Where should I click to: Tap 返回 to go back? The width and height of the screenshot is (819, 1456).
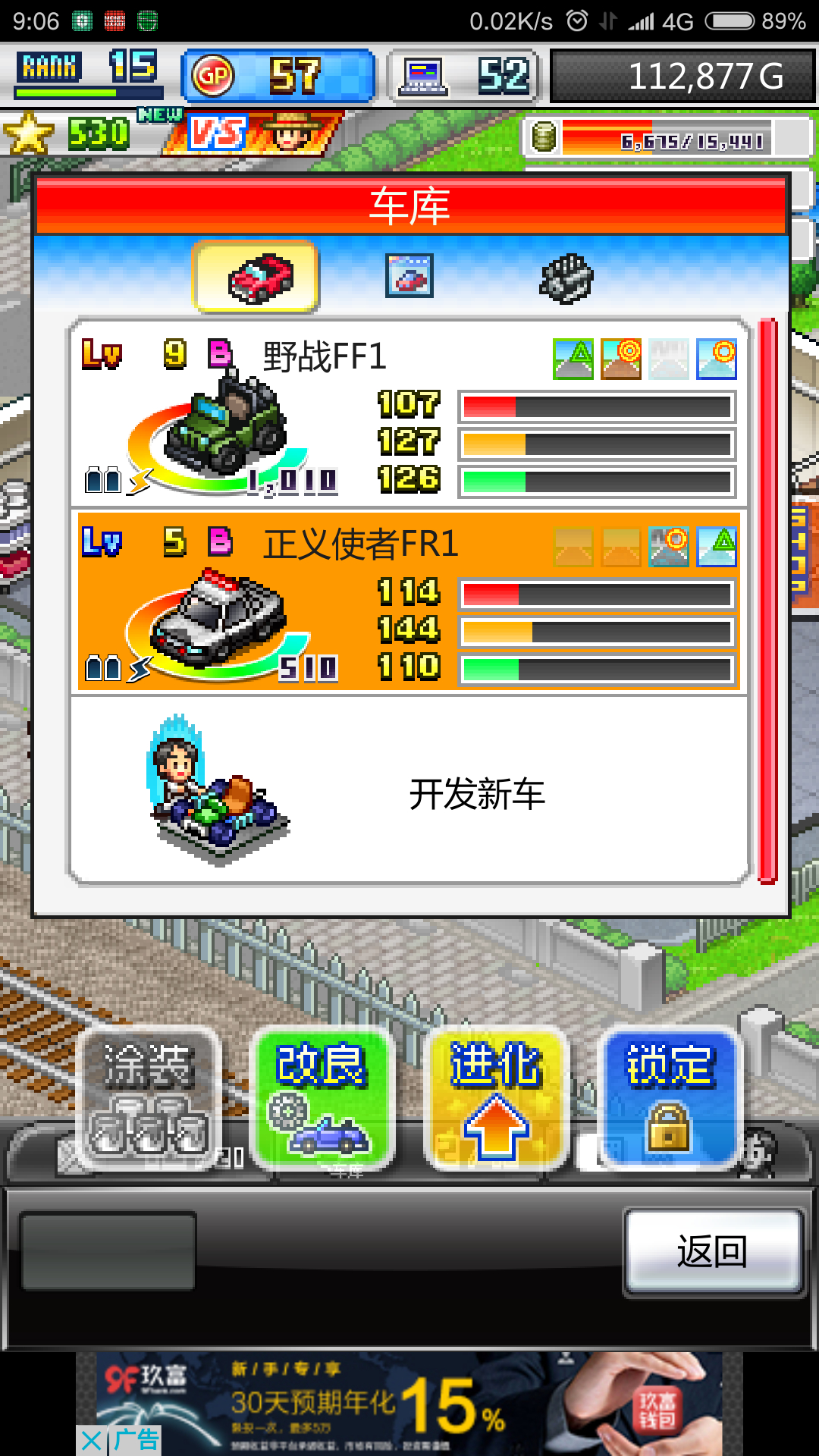(713, 1252)
